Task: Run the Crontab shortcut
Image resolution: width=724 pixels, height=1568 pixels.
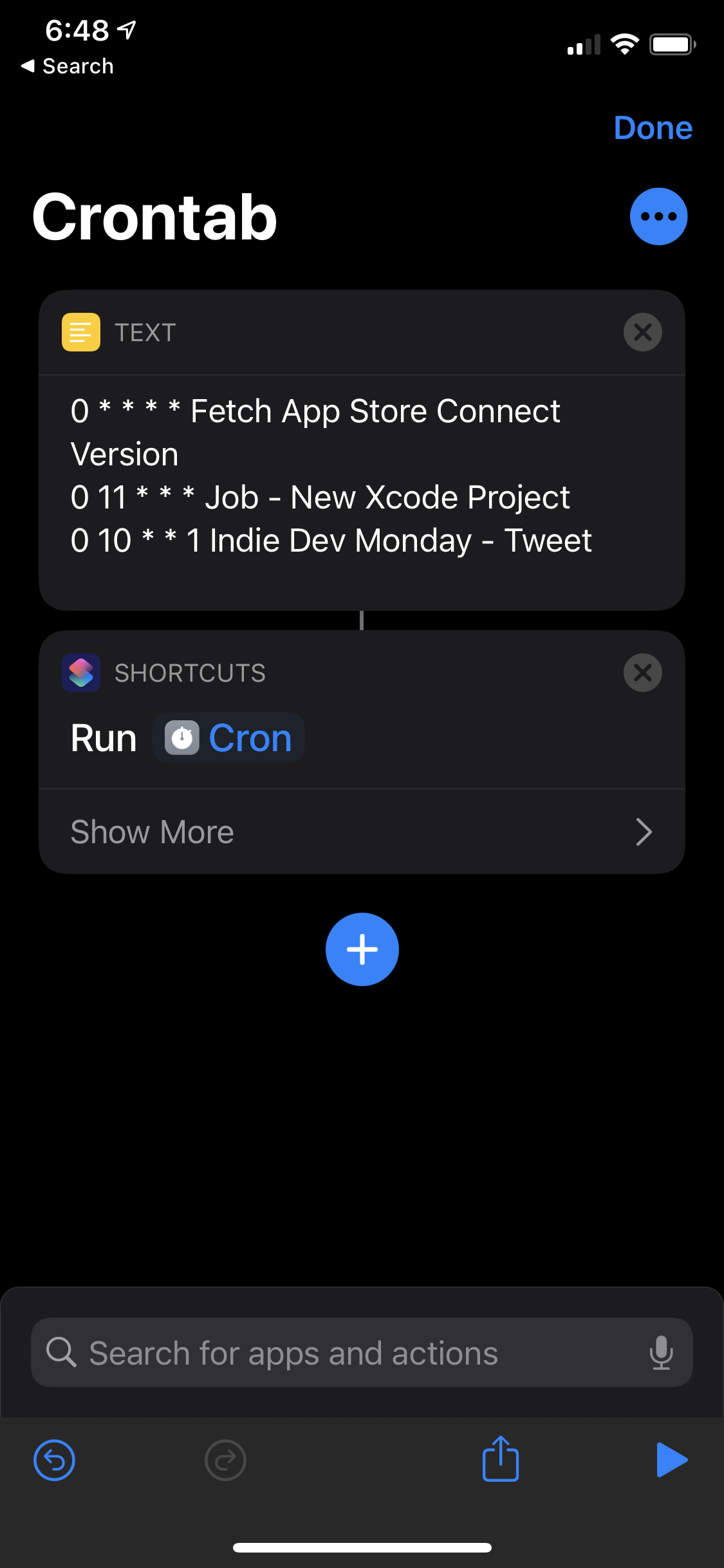Action: coord(672,1460)
